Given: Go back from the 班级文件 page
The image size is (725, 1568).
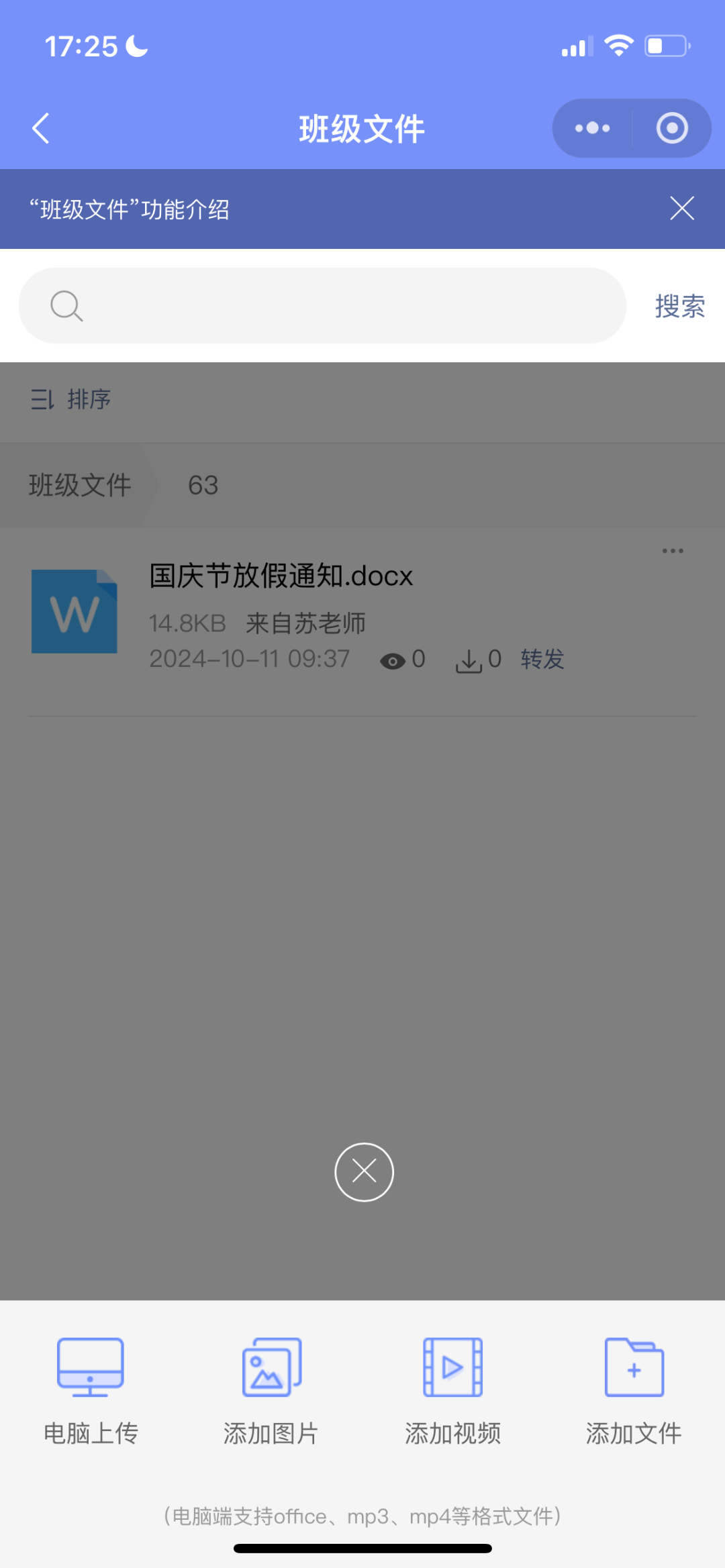Looking at the screenshot, I should 41,128.
